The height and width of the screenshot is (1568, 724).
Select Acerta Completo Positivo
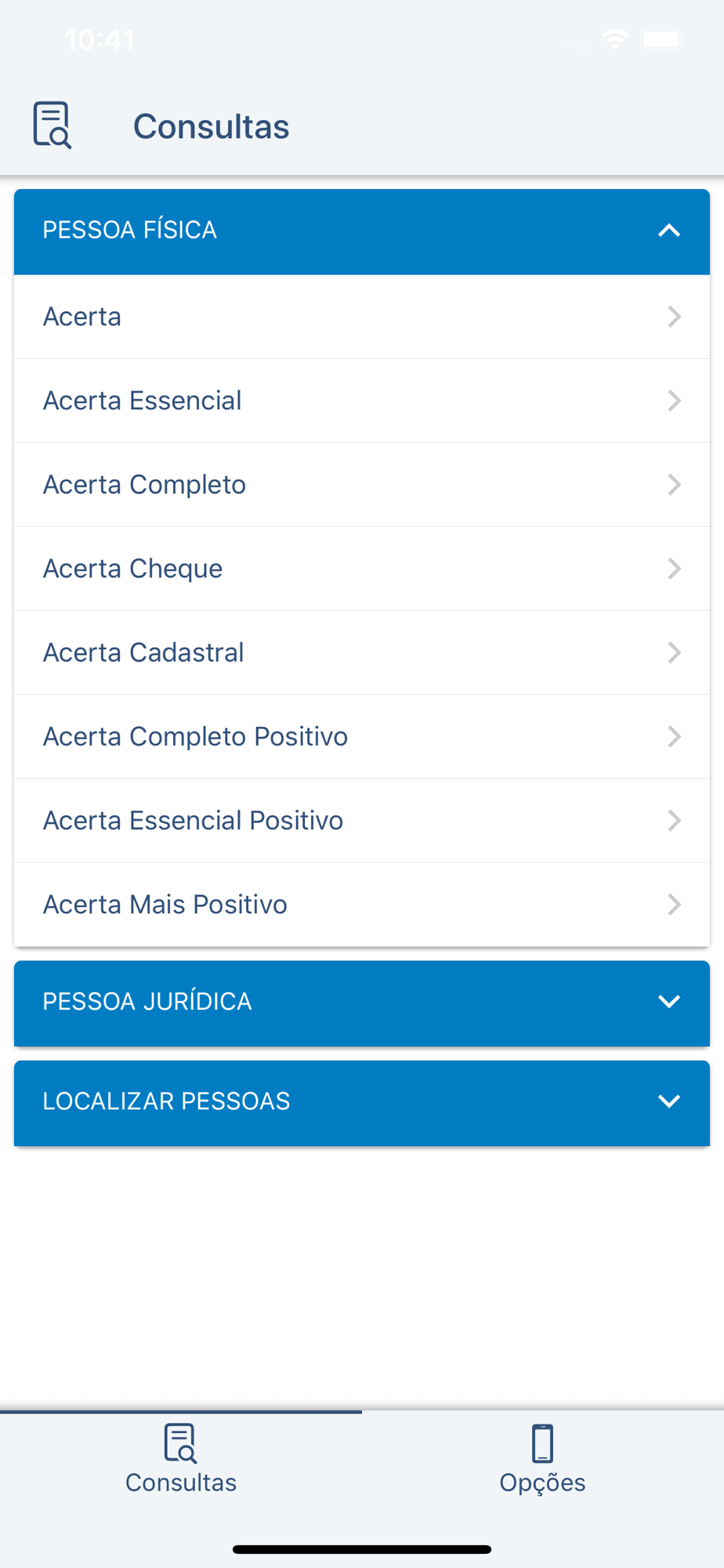(361, 736)
